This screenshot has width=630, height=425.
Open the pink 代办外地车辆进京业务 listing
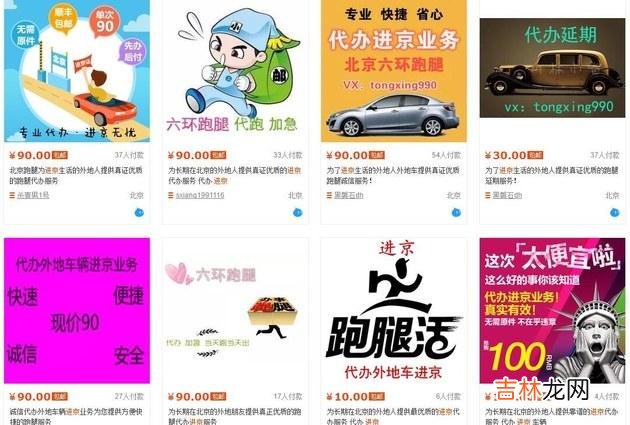[78, 310]
